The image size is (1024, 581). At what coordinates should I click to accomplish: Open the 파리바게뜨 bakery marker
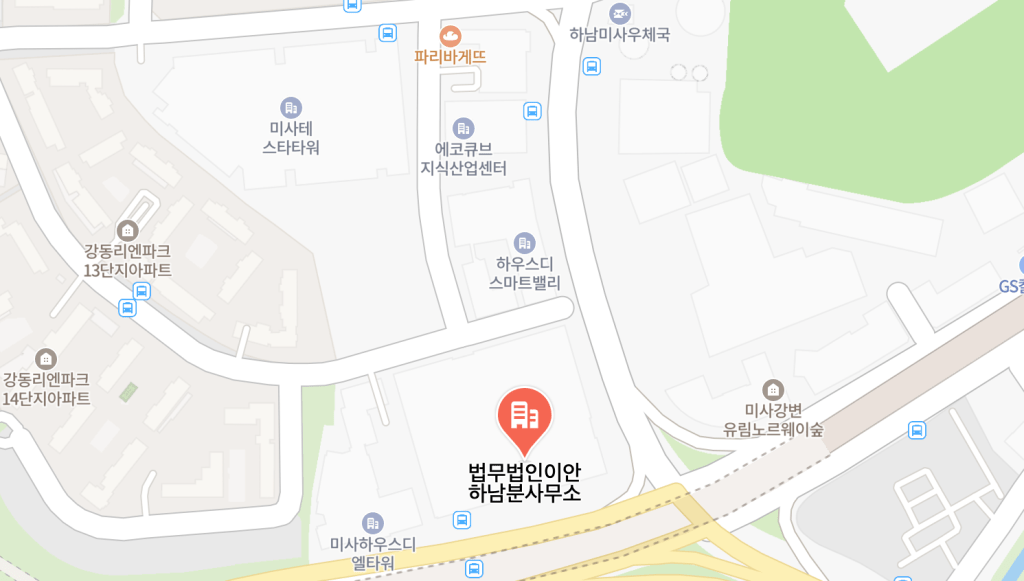451,36
